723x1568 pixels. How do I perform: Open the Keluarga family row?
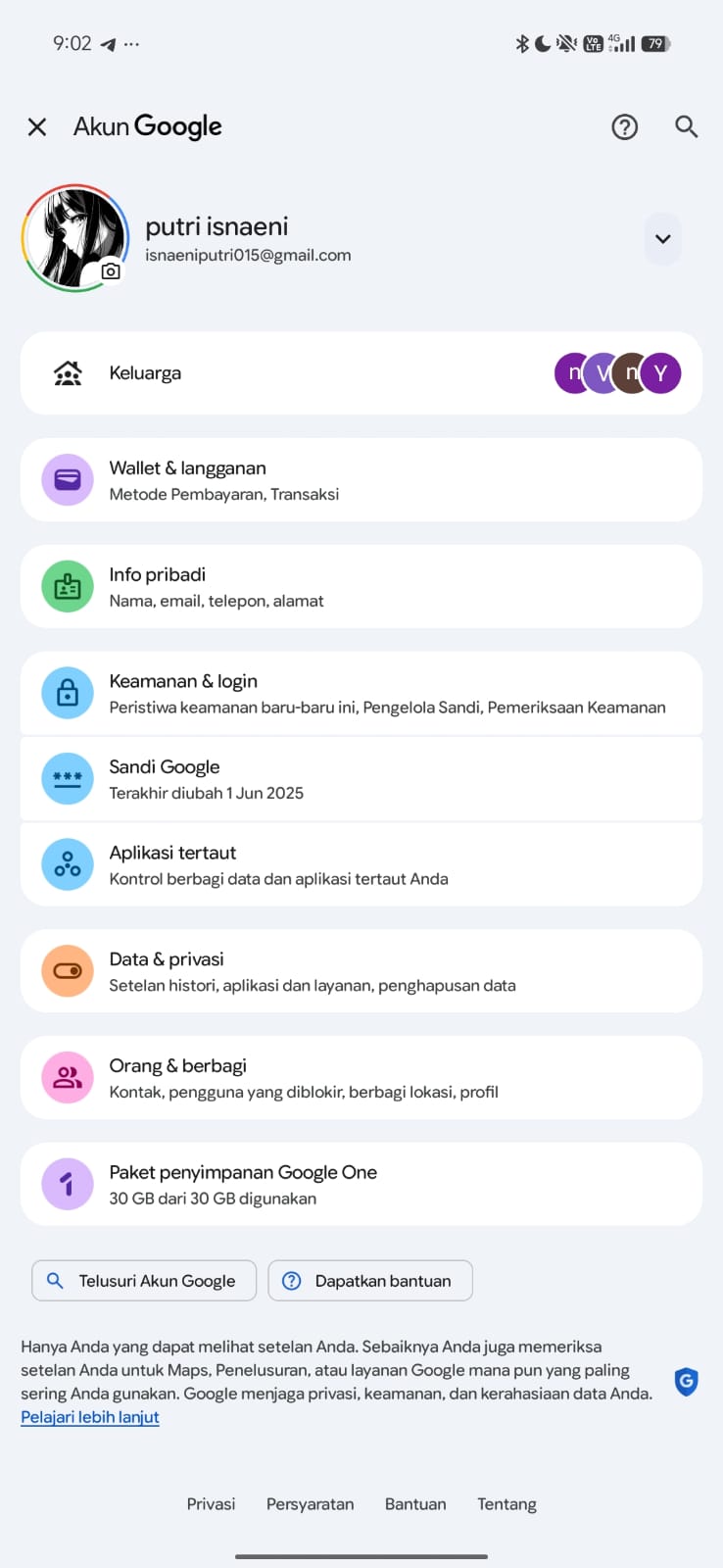coord(361,373)
